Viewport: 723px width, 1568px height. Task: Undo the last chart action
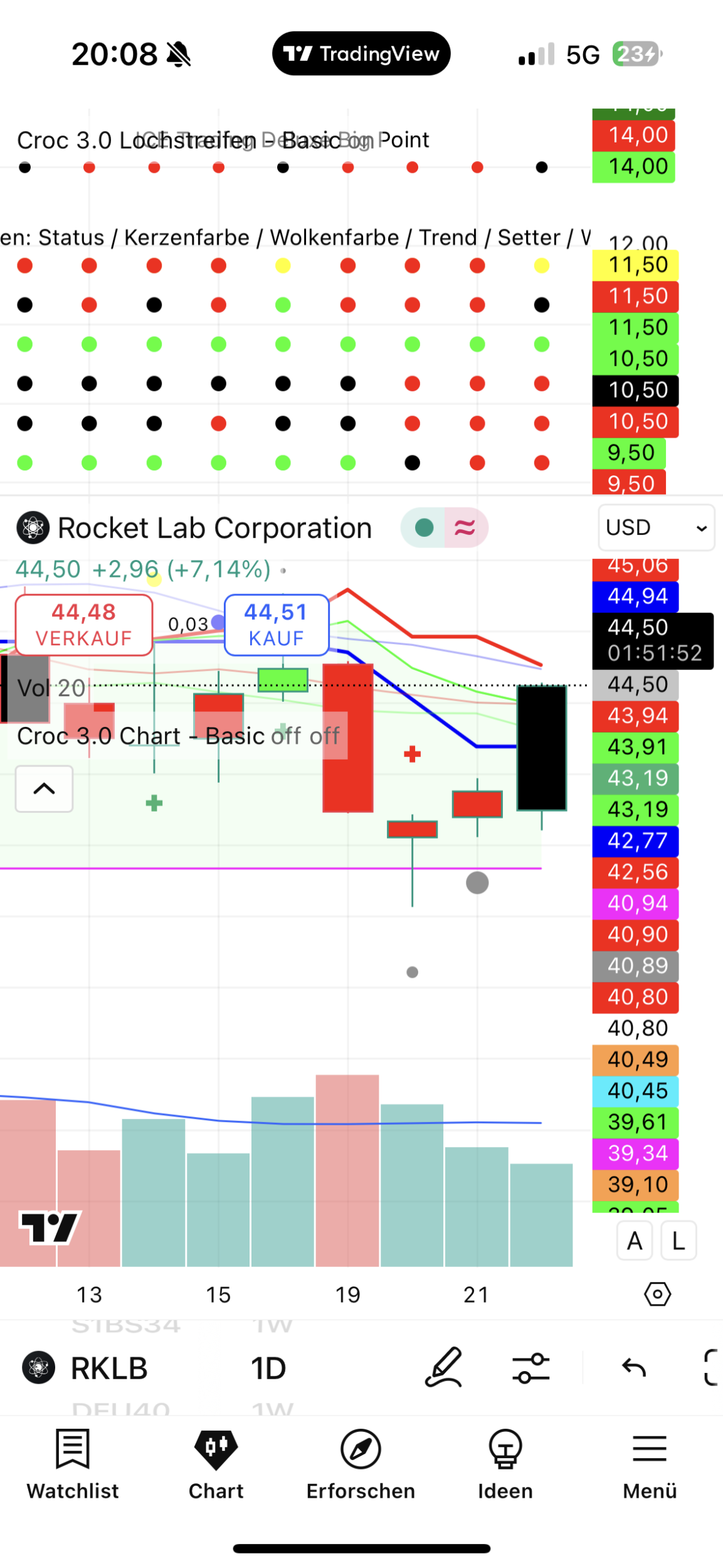(633, 1368)
